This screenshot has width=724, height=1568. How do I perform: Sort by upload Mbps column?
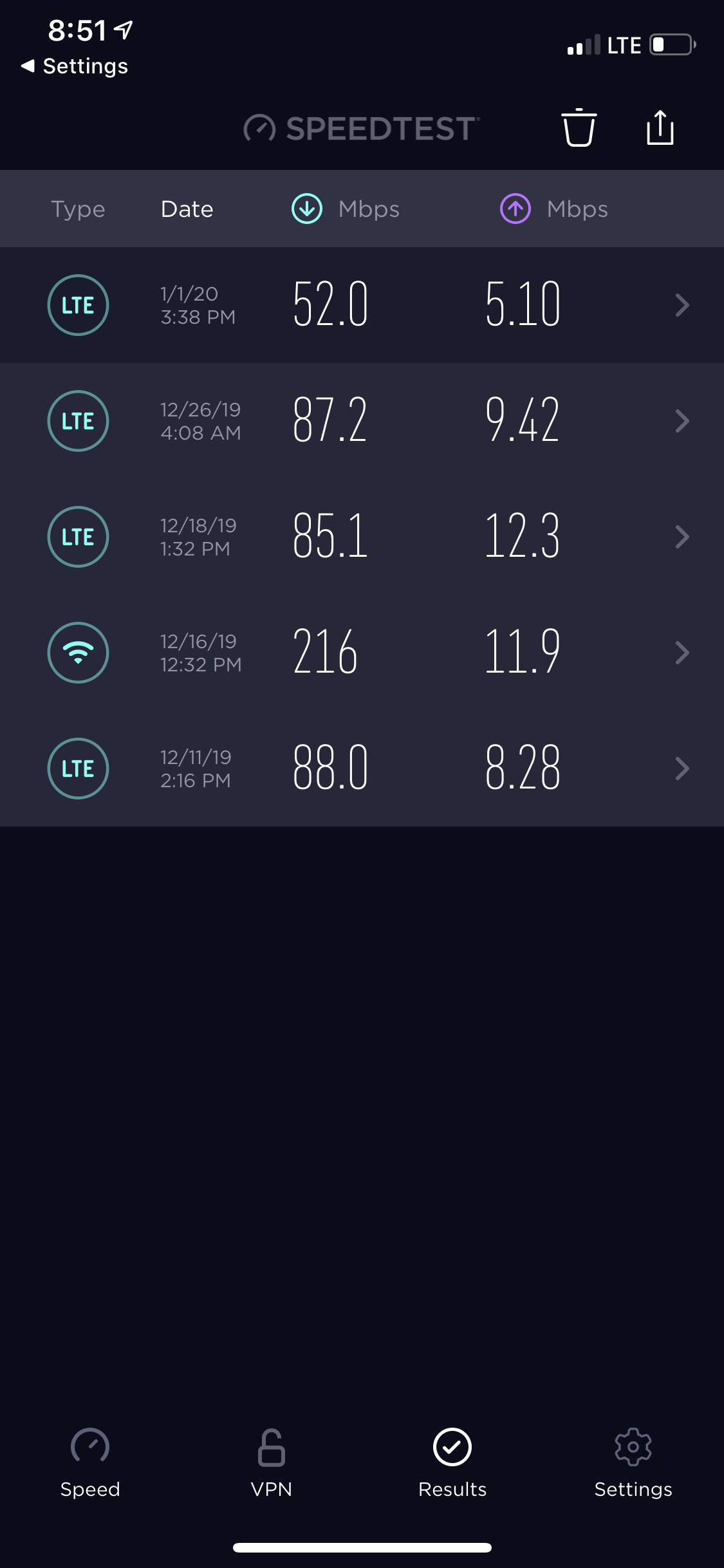tap(554, 209)
